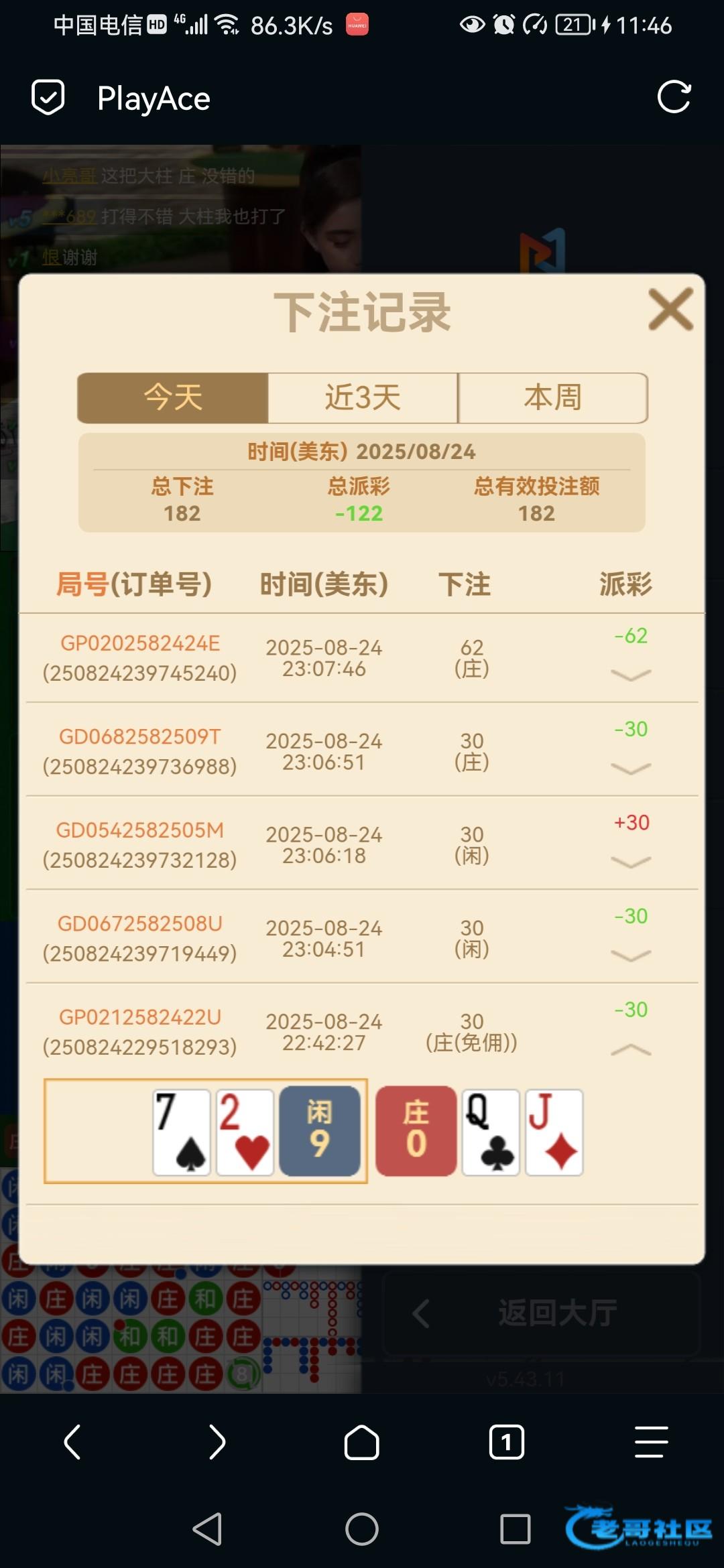Collapse details for bet GP0212582422U
Viewport: 724px width, 1568px height.
[631, 1049]
